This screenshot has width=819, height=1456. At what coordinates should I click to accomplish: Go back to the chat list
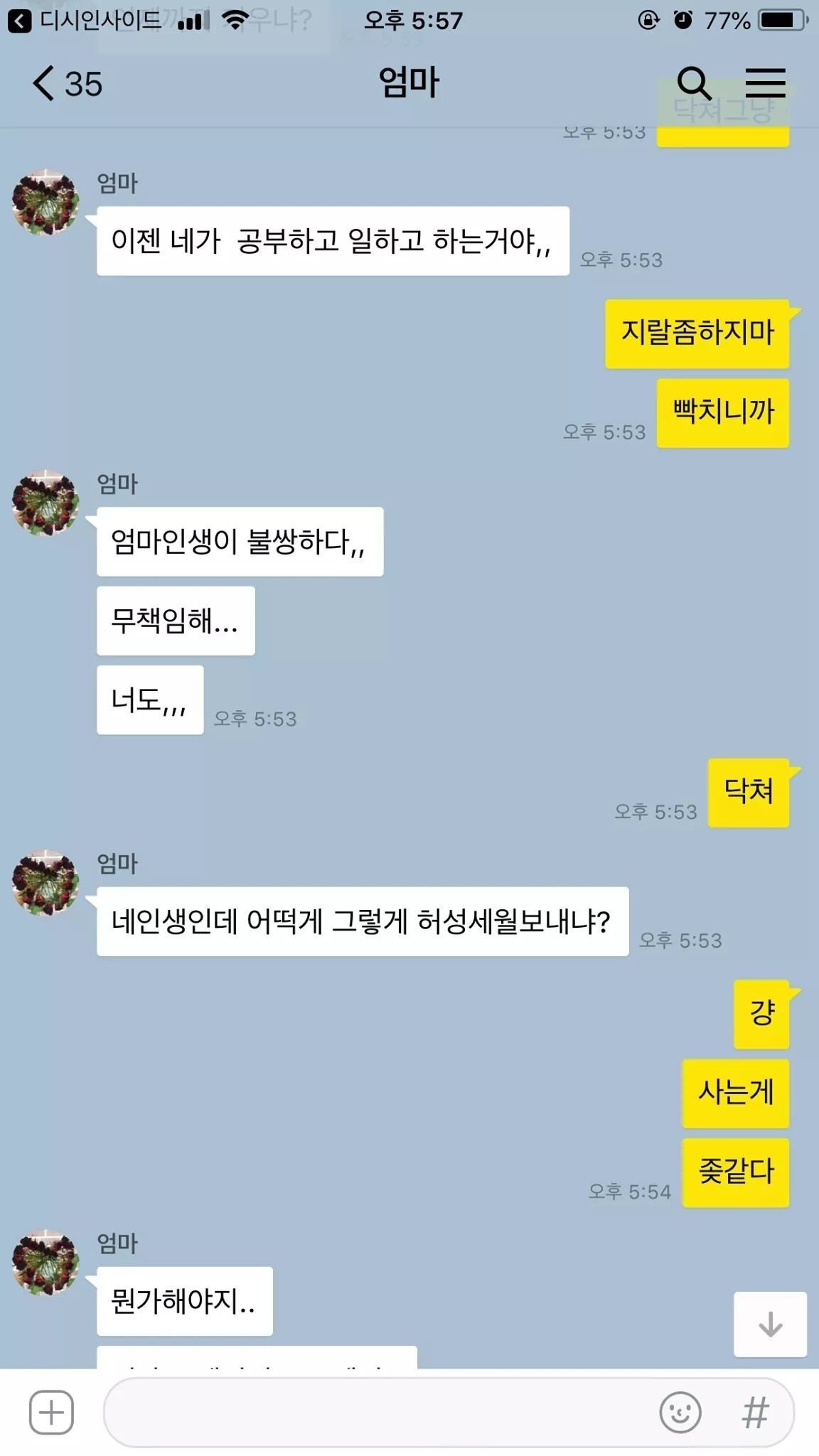pos(67,83)
